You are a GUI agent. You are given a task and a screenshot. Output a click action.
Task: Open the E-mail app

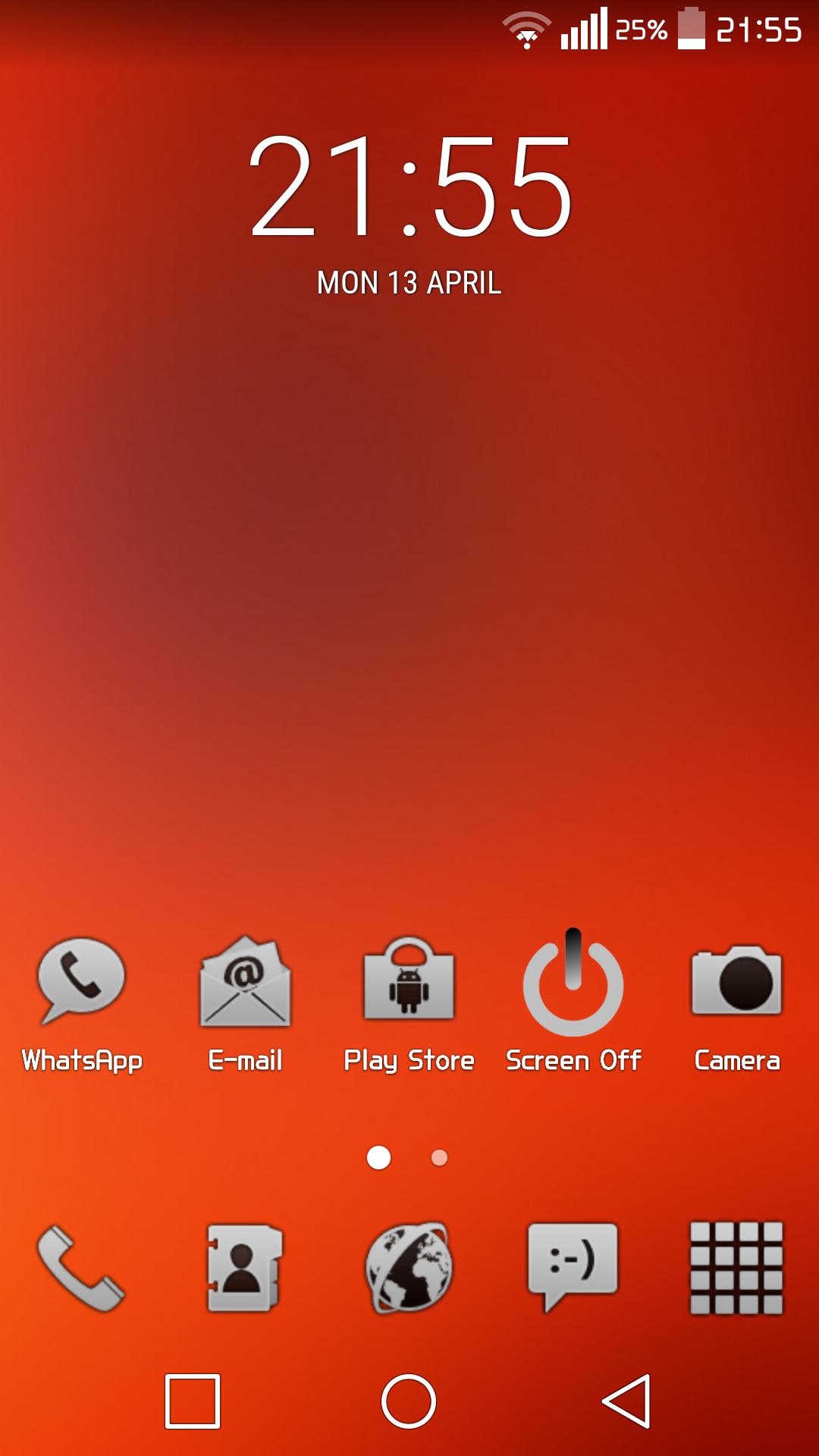point(245,986)
